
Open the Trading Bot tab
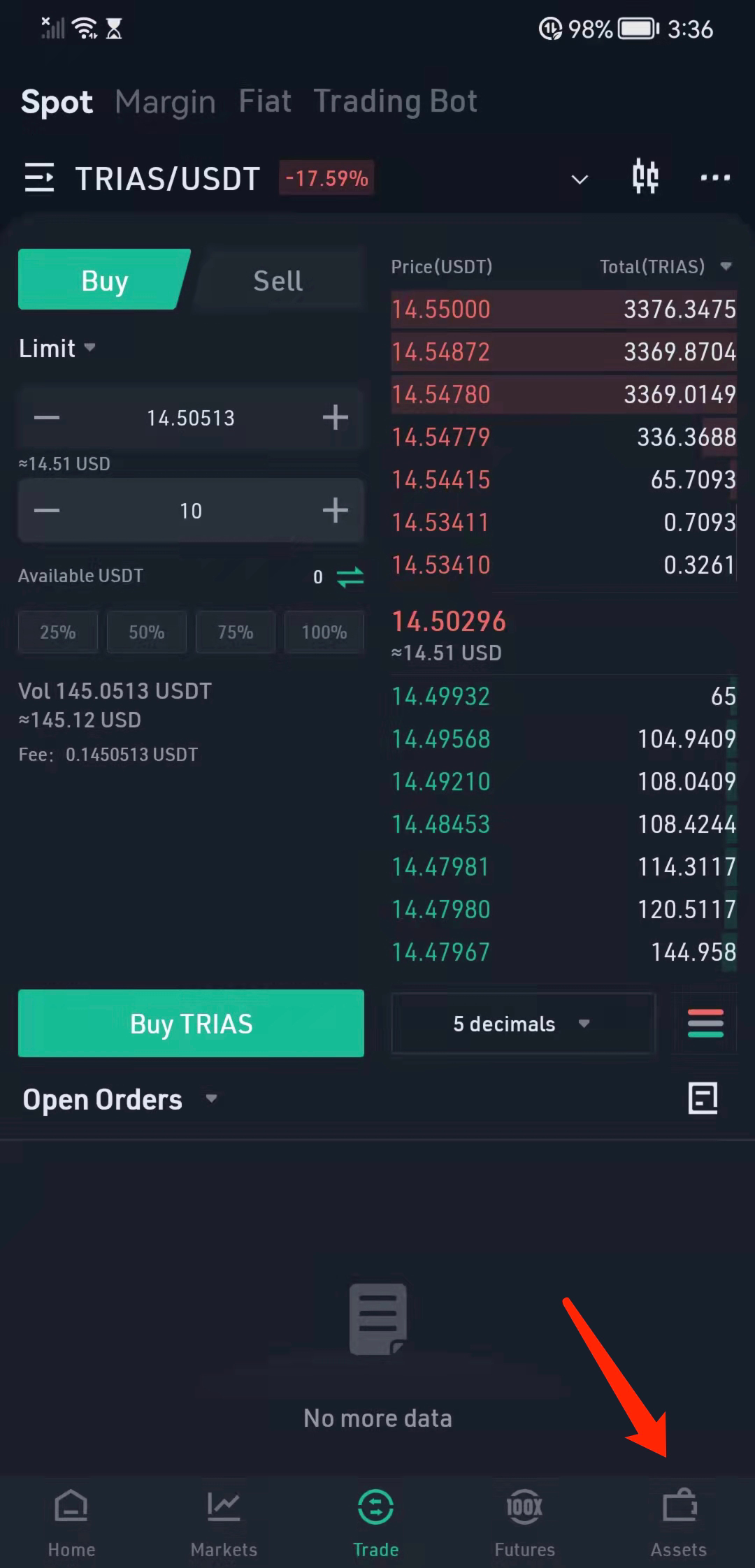395,102
